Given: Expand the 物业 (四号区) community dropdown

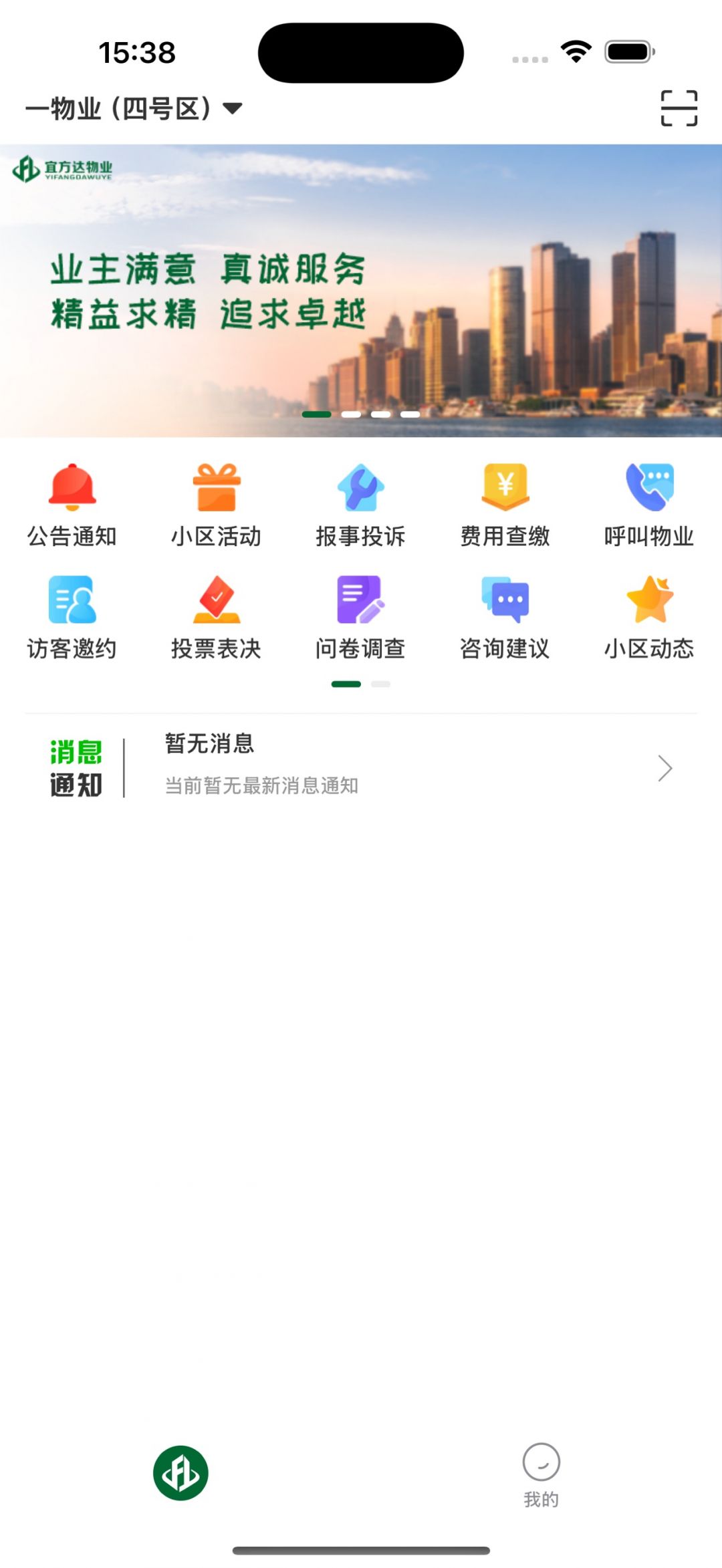Looking at the screenshot, I should (x=134, y=108).
